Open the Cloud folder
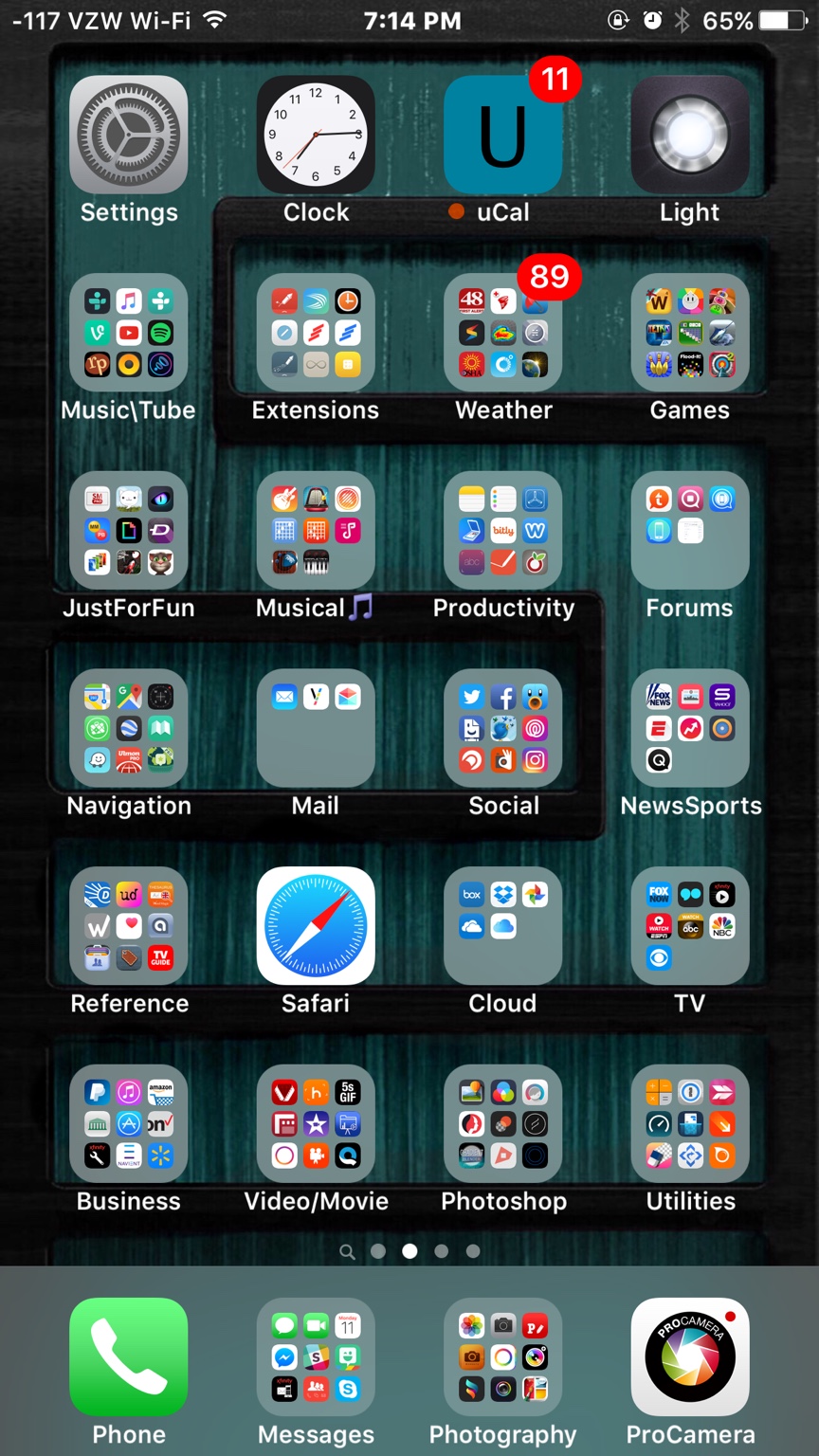819x1456 pixels. coord(502,926)
